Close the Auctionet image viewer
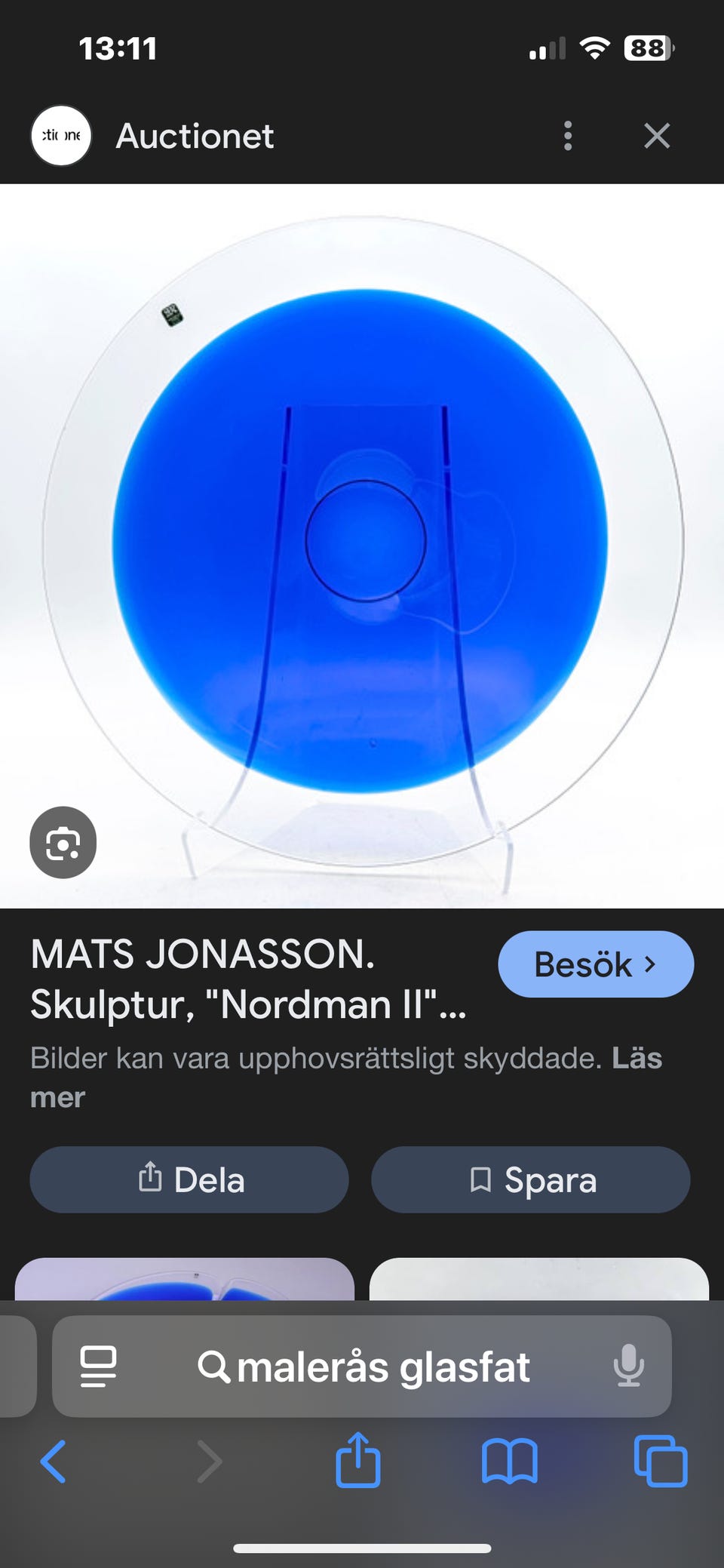 [657, 136]
